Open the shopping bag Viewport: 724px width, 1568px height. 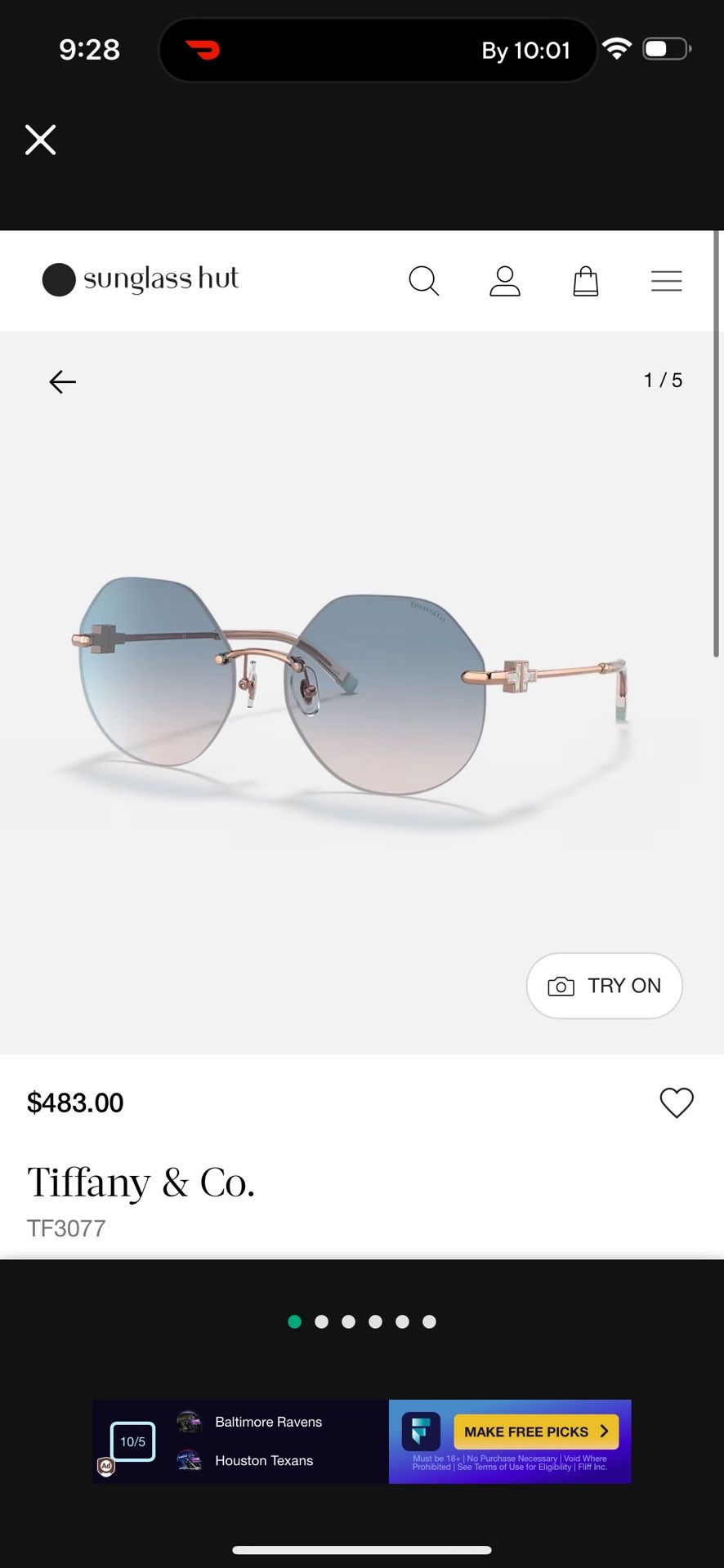click(x=585, y=281)
